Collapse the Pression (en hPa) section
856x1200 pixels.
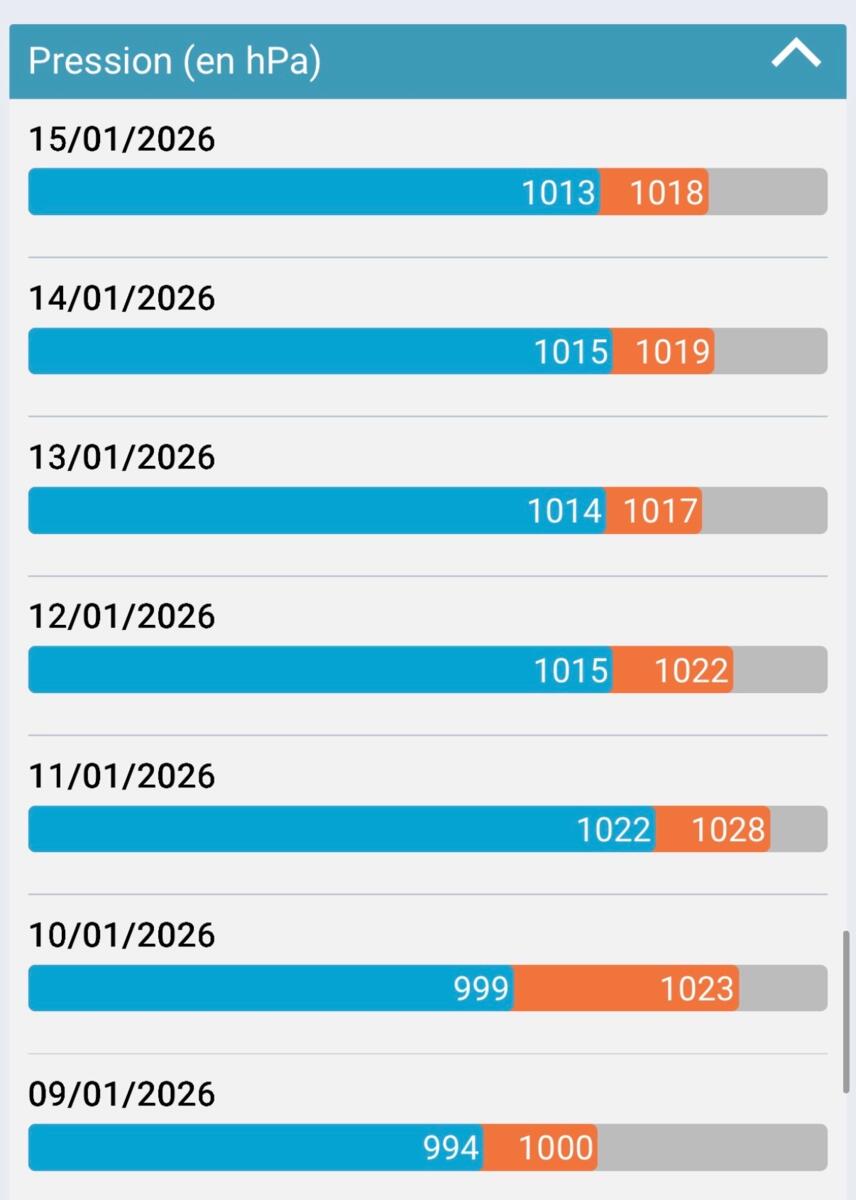795,56
